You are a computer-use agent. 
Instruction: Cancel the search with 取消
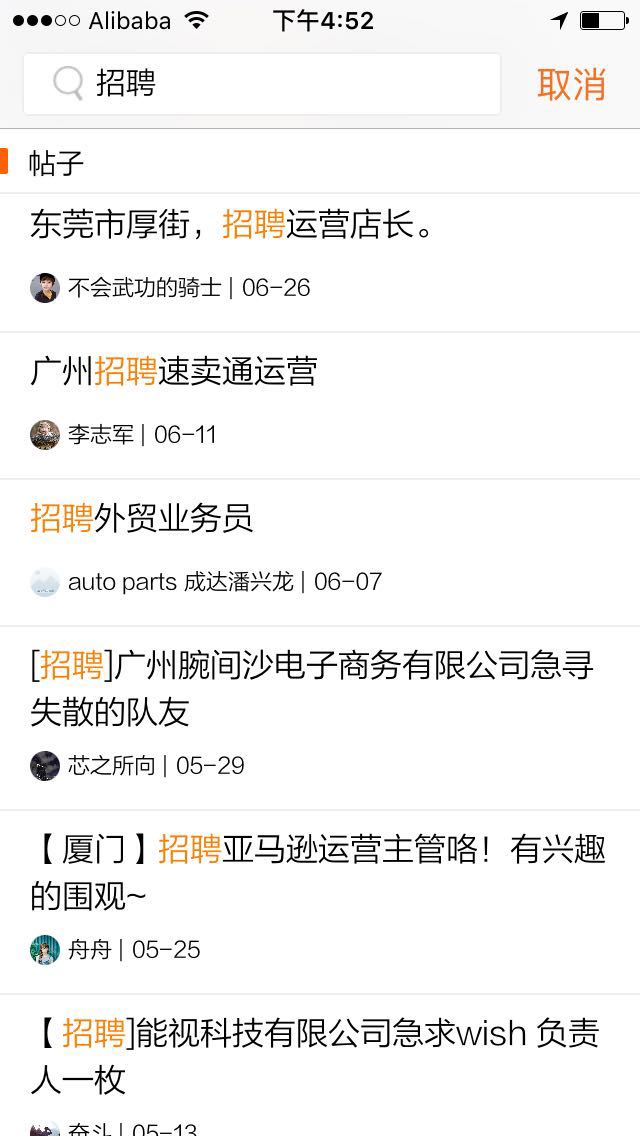pos(571,84)
